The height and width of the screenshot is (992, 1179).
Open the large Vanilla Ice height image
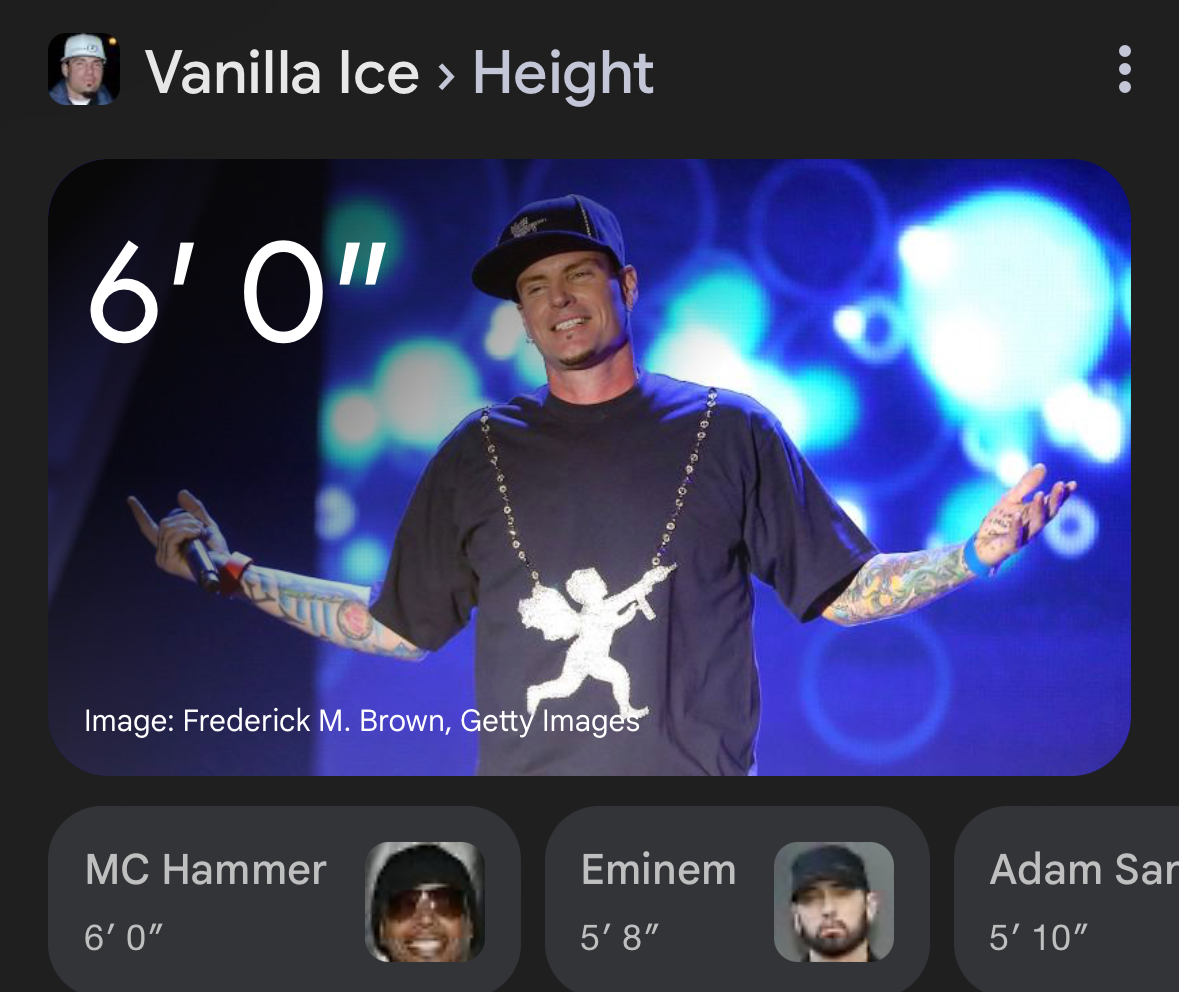[590, 467]
